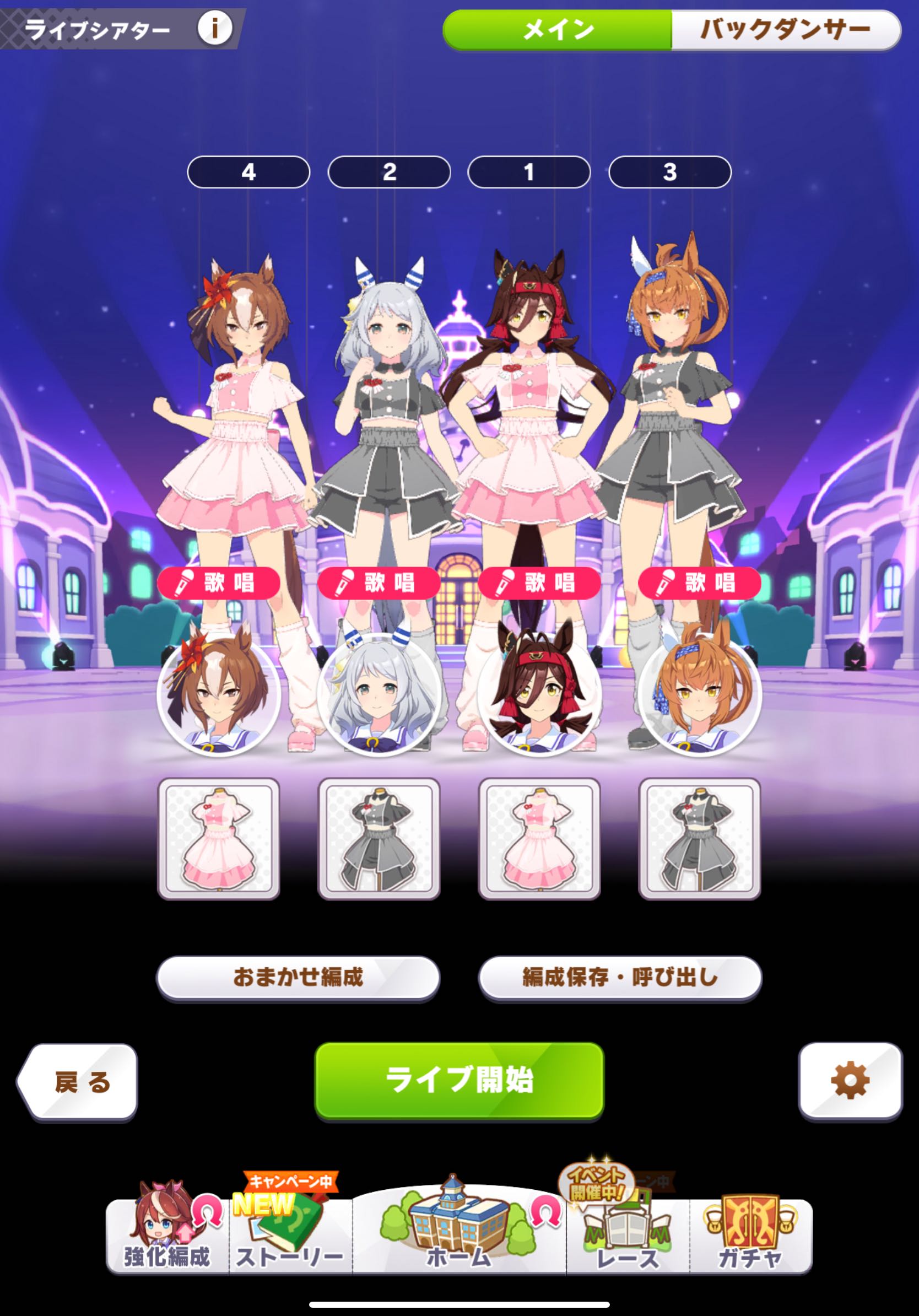Change the gray outfit under position 3
Screen dimensions: 919x1316
tap(700, 838)
